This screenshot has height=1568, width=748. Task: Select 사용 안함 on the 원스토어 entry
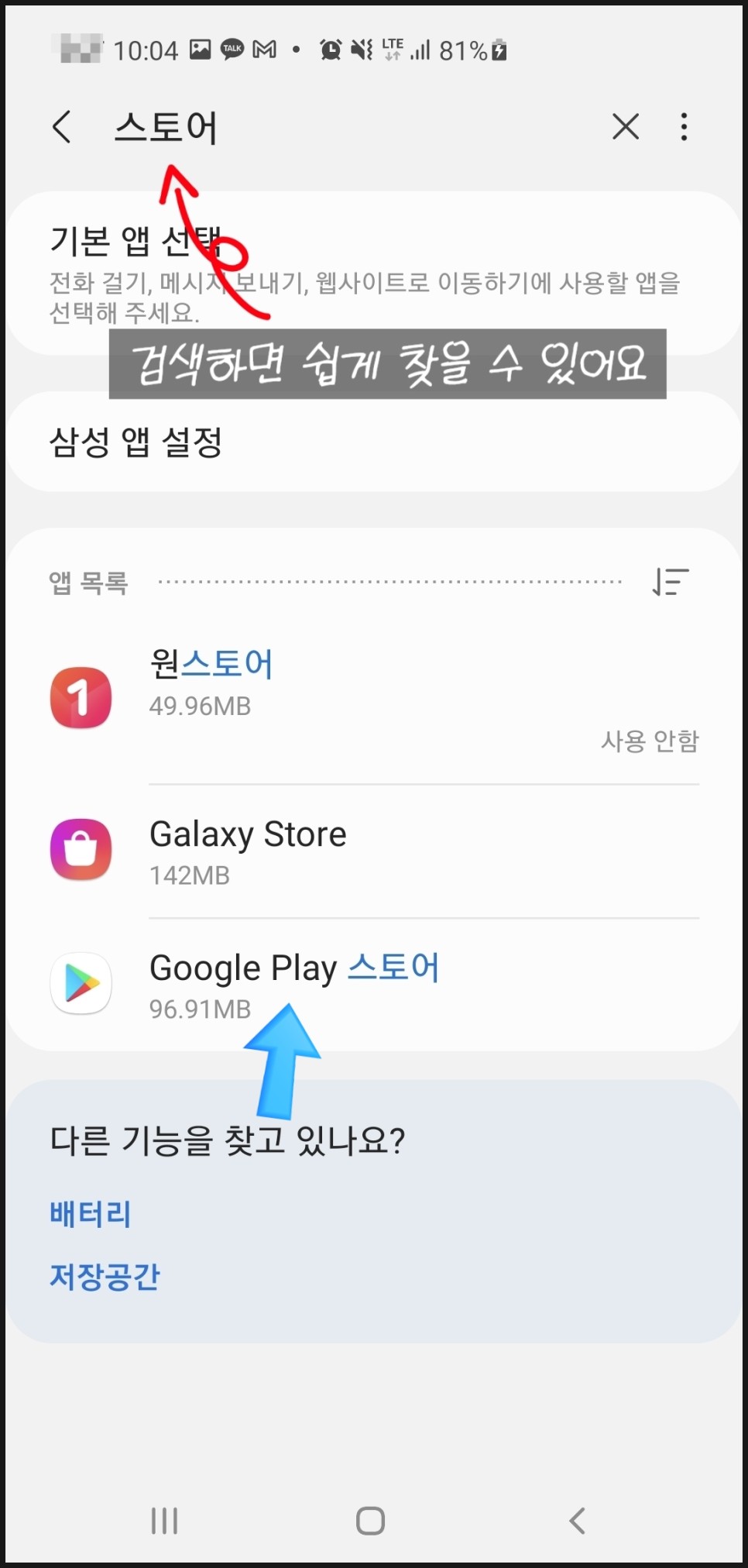click(650, 741)
